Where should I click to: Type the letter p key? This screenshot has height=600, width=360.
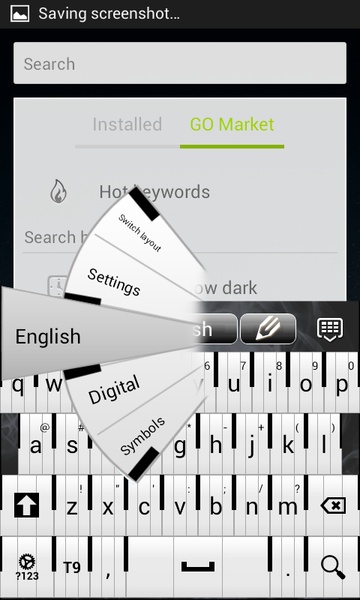pos(342,384)
